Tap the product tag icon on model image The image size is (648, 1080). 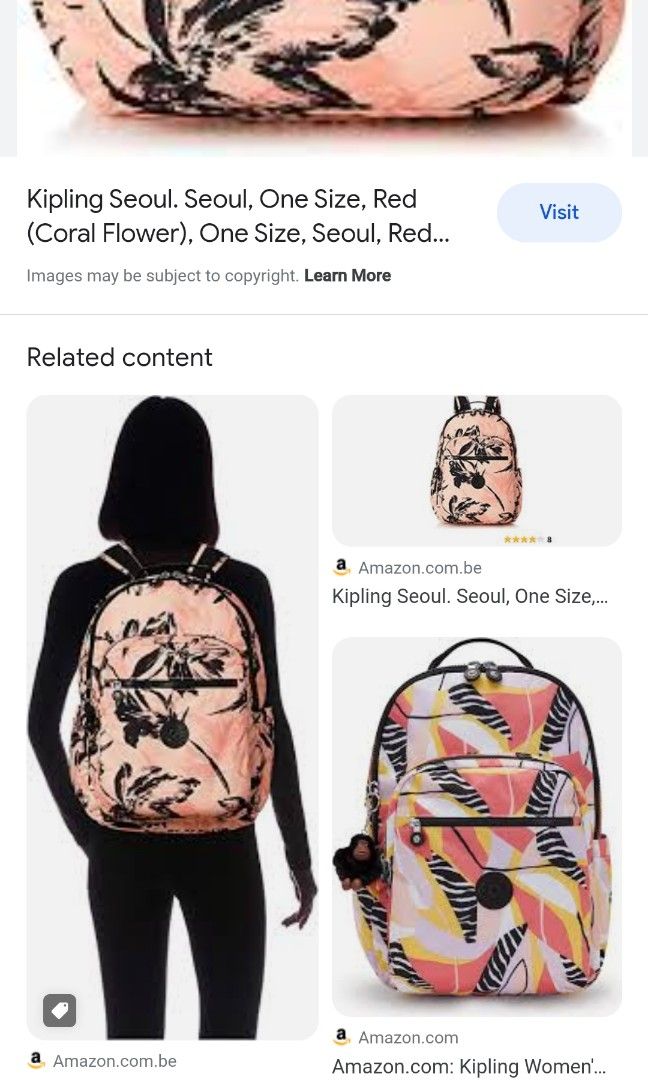point(60,1011)
